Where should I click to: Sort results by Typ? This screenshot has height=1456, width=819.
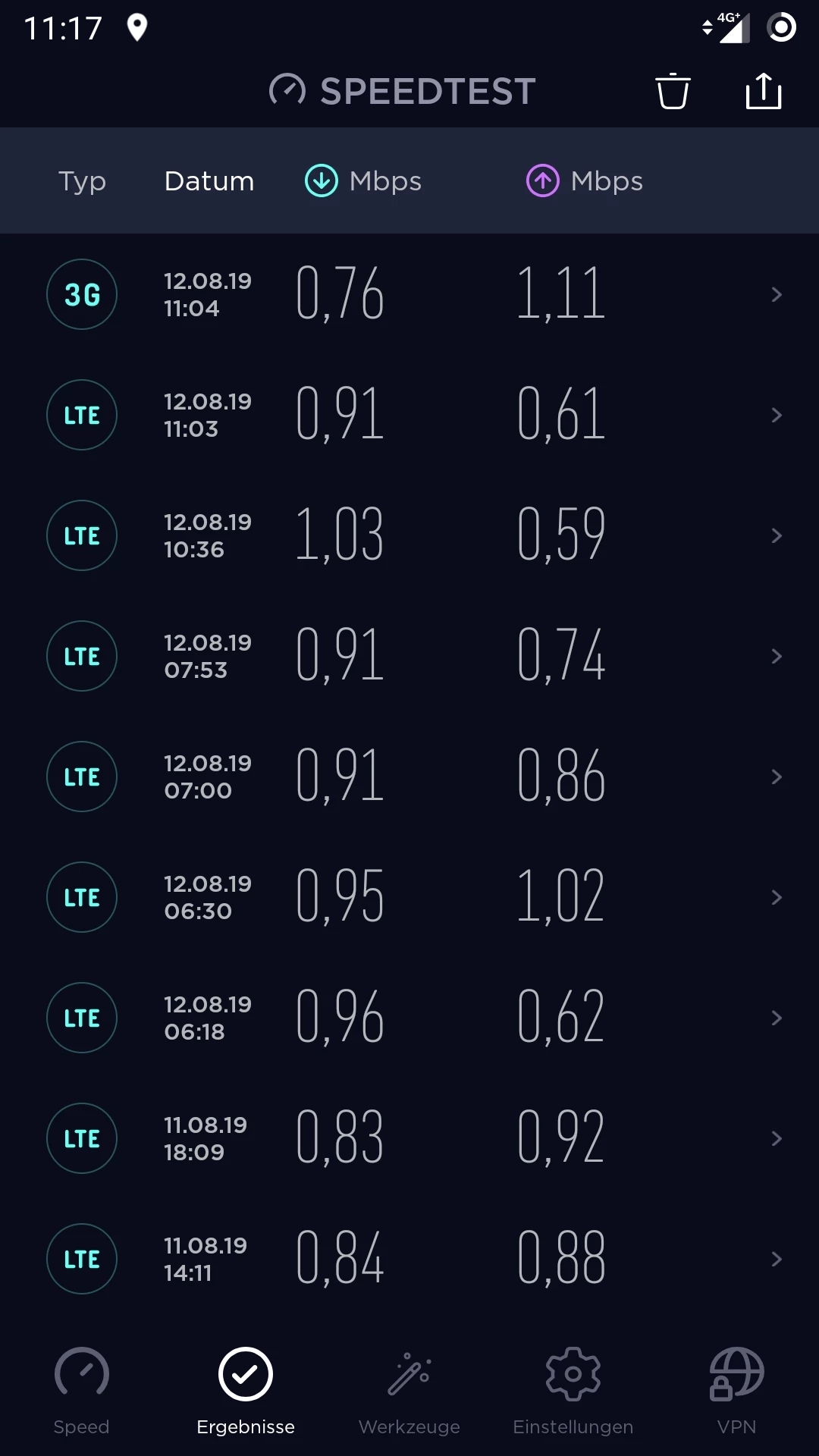click(x=82, y=181)
